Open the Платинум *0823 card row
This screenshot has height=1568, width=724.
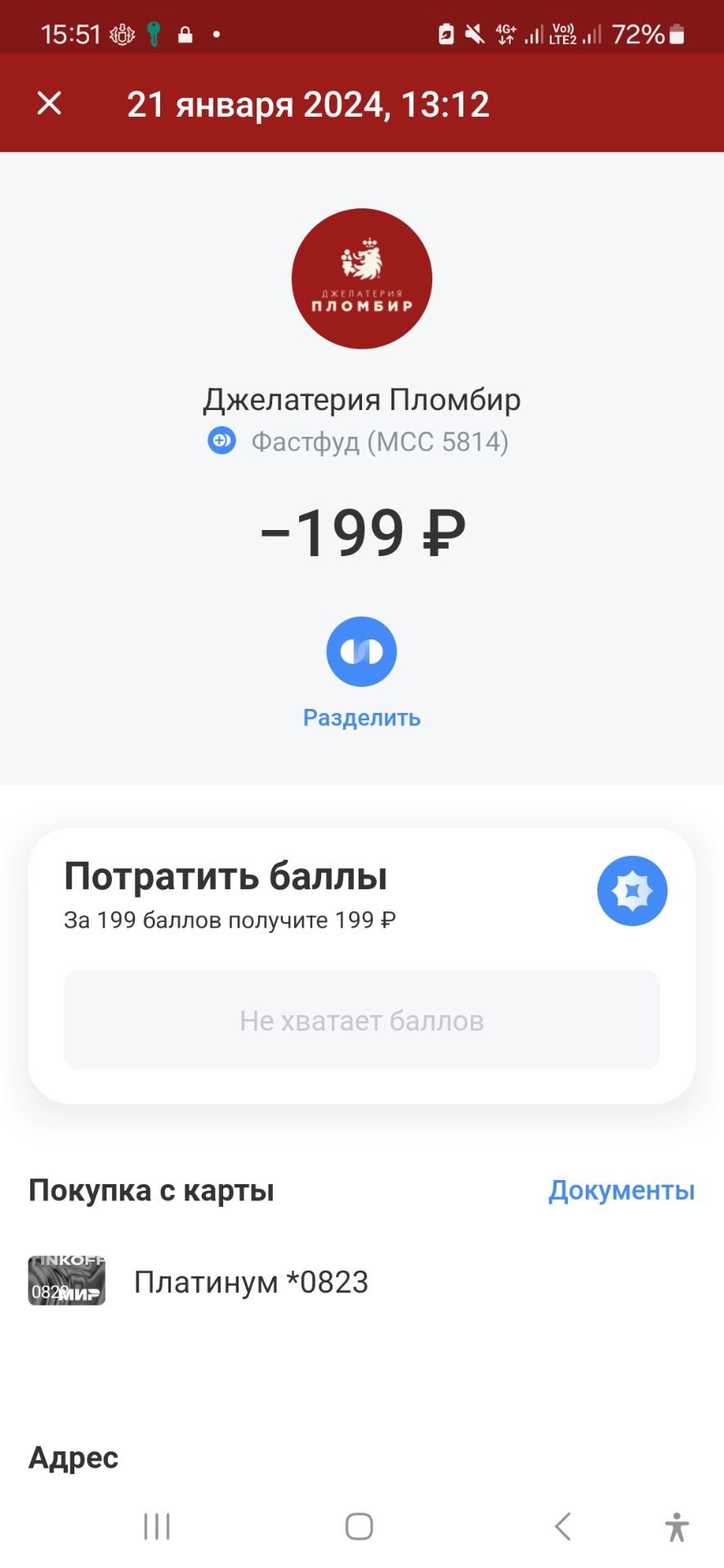(250, 1282)
